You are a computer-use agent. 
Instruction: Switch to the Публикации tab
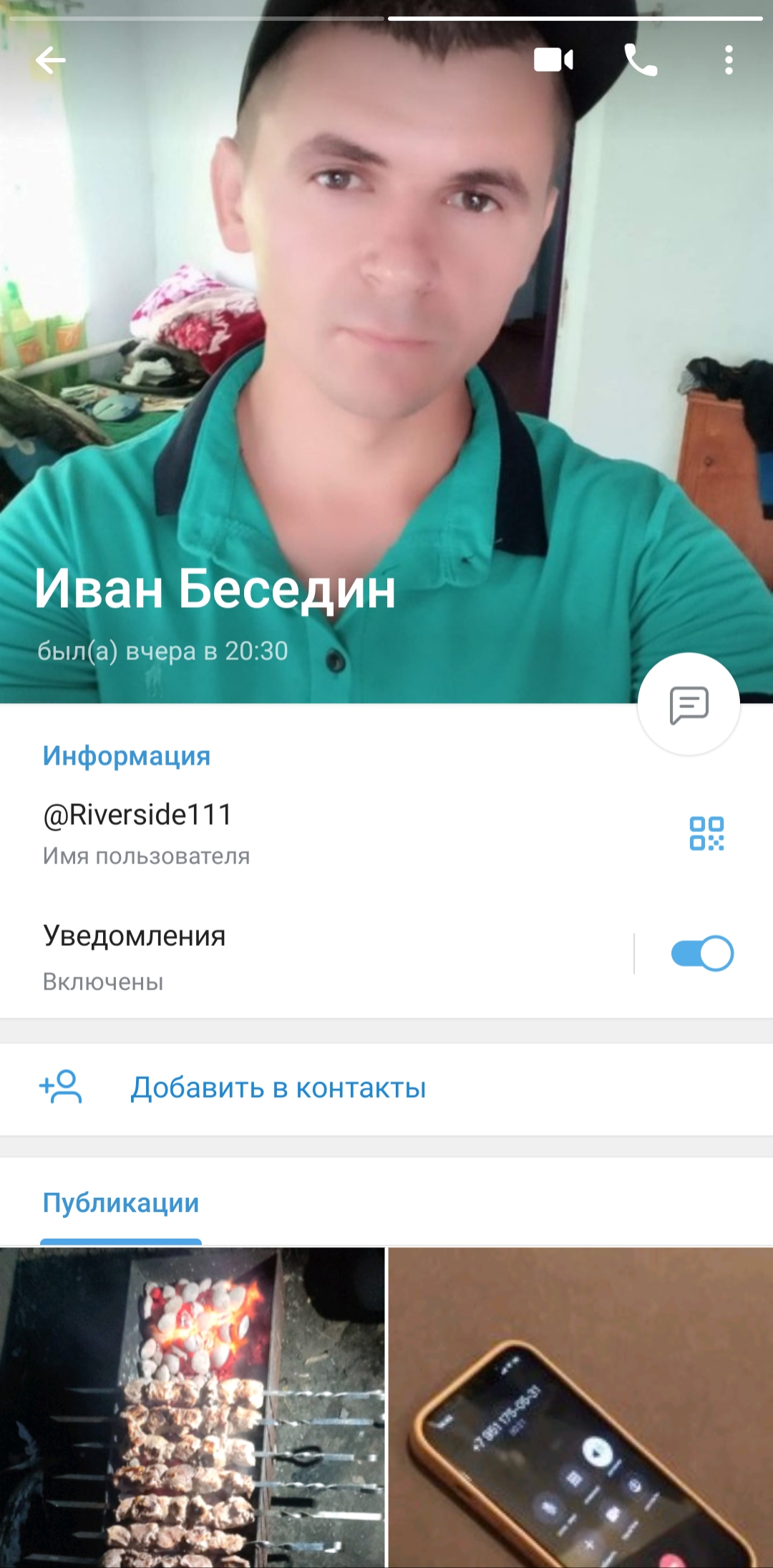click(121, 1204)
